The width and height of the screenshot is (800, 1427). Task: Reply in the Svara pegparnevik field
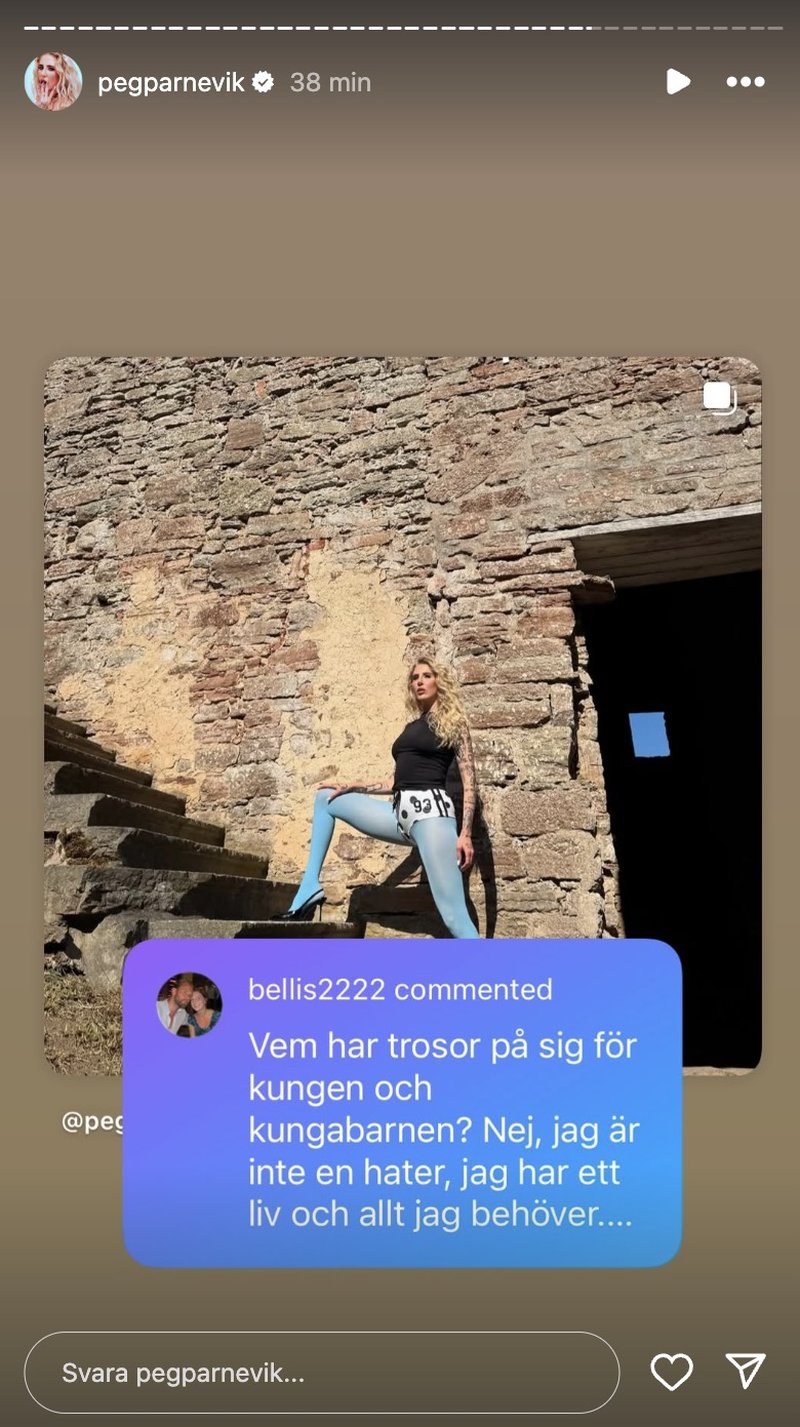[321, 1373]
